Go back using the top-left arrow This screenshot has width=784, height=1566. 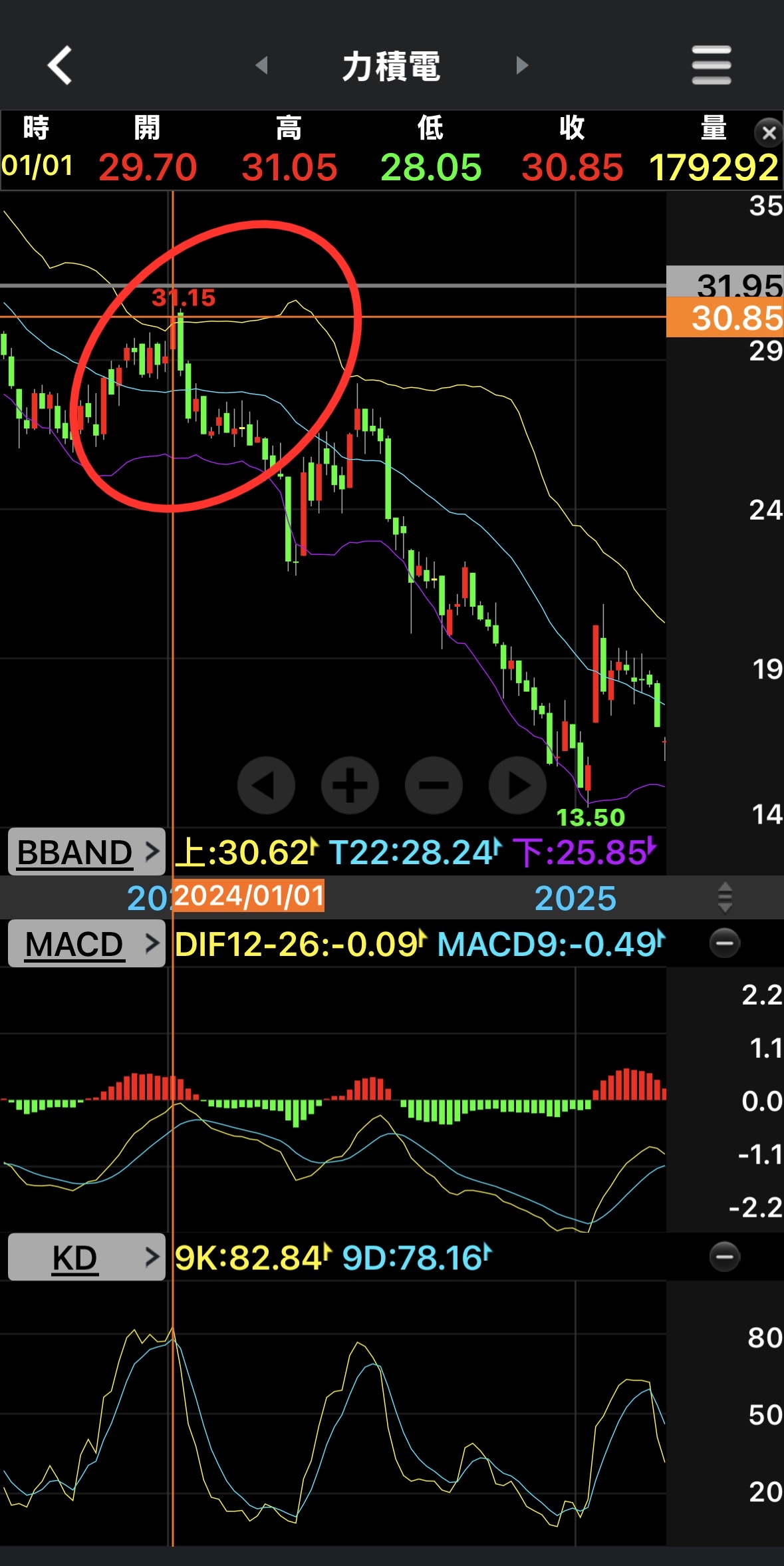coord(60,65)
